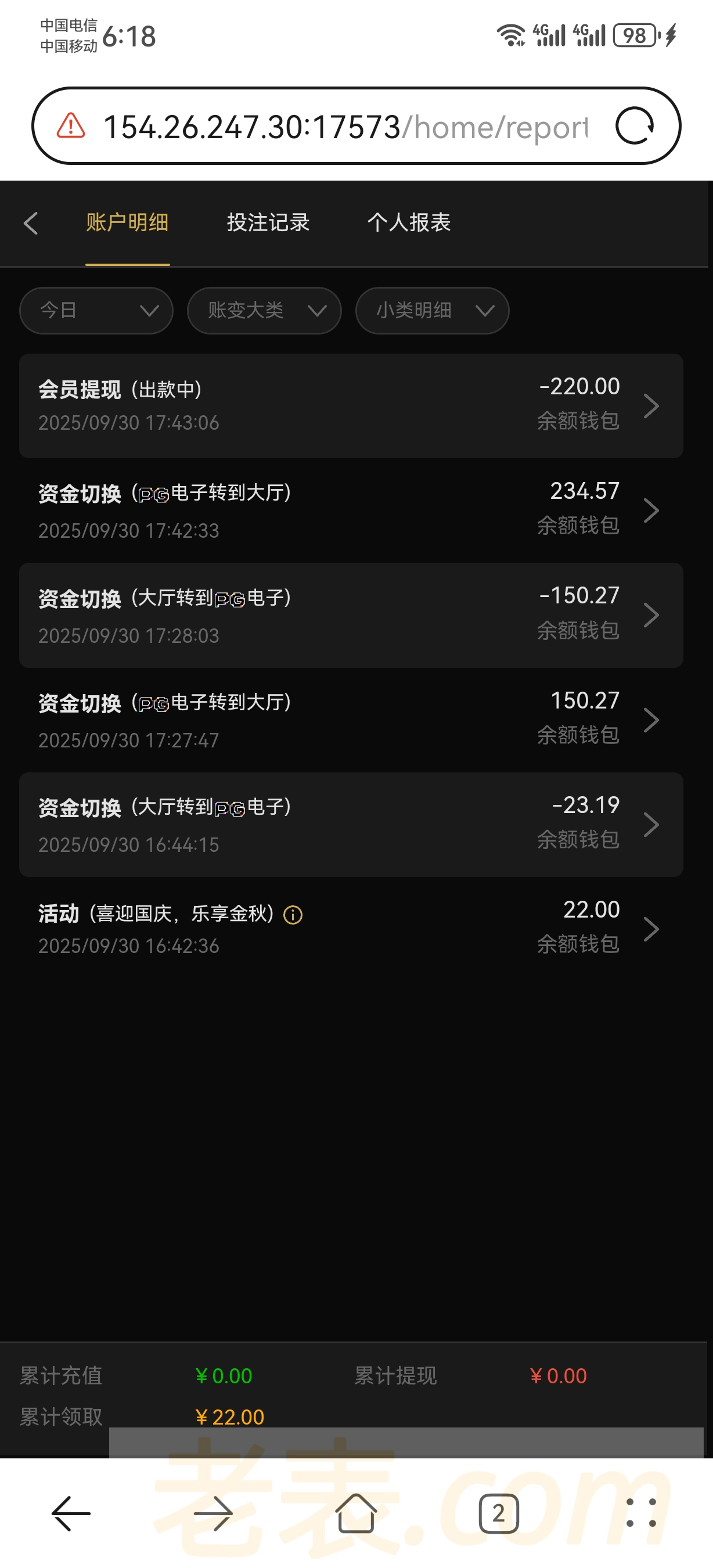Image resolution: width=713 pixels, height=1568 pixels.
Task: Reload the page from the address bar
Action: point(634,126)
